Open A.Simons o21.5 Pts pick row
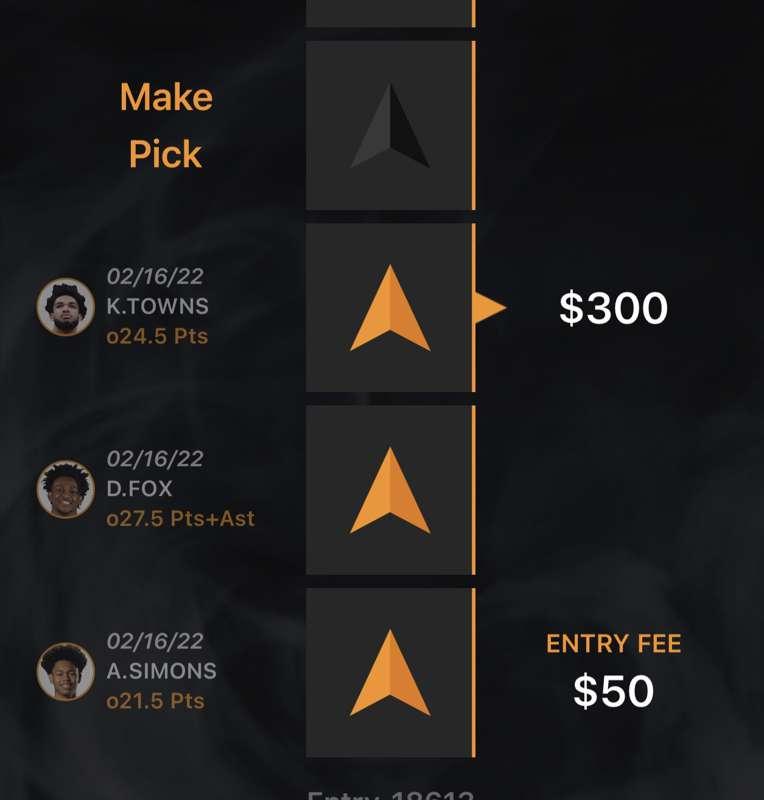The width and height of the screenshot is (764, 800). click(160, 671)
